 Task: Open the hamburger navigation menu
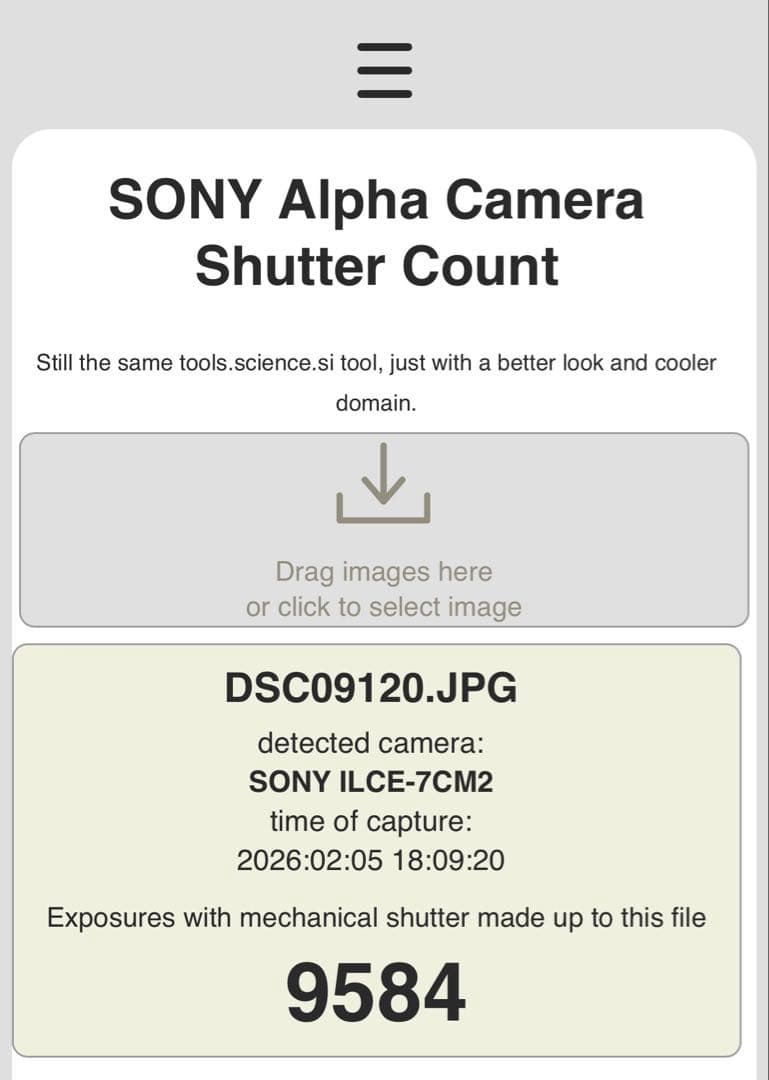(x=384, y=71)
